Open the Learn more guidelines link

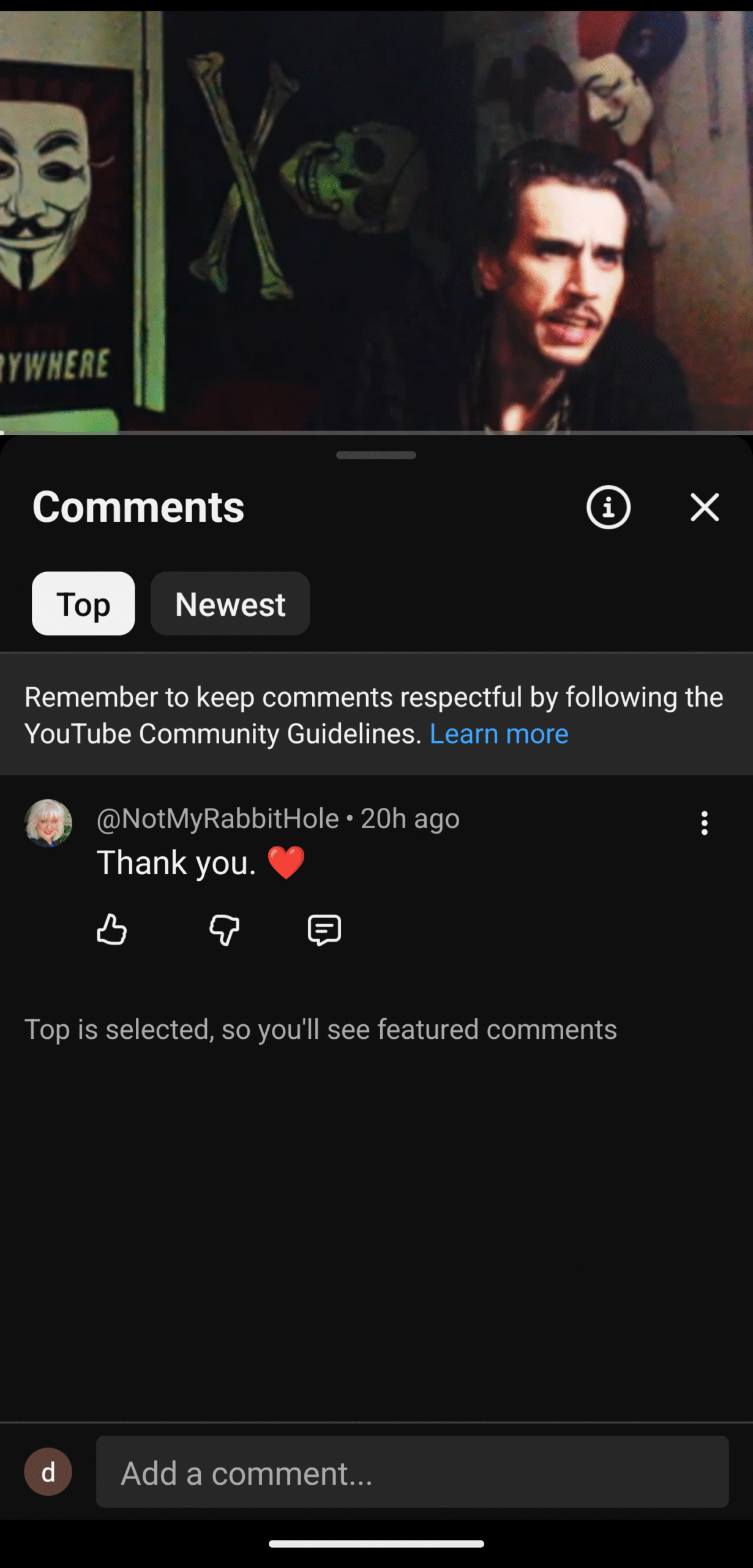[498, 734]
